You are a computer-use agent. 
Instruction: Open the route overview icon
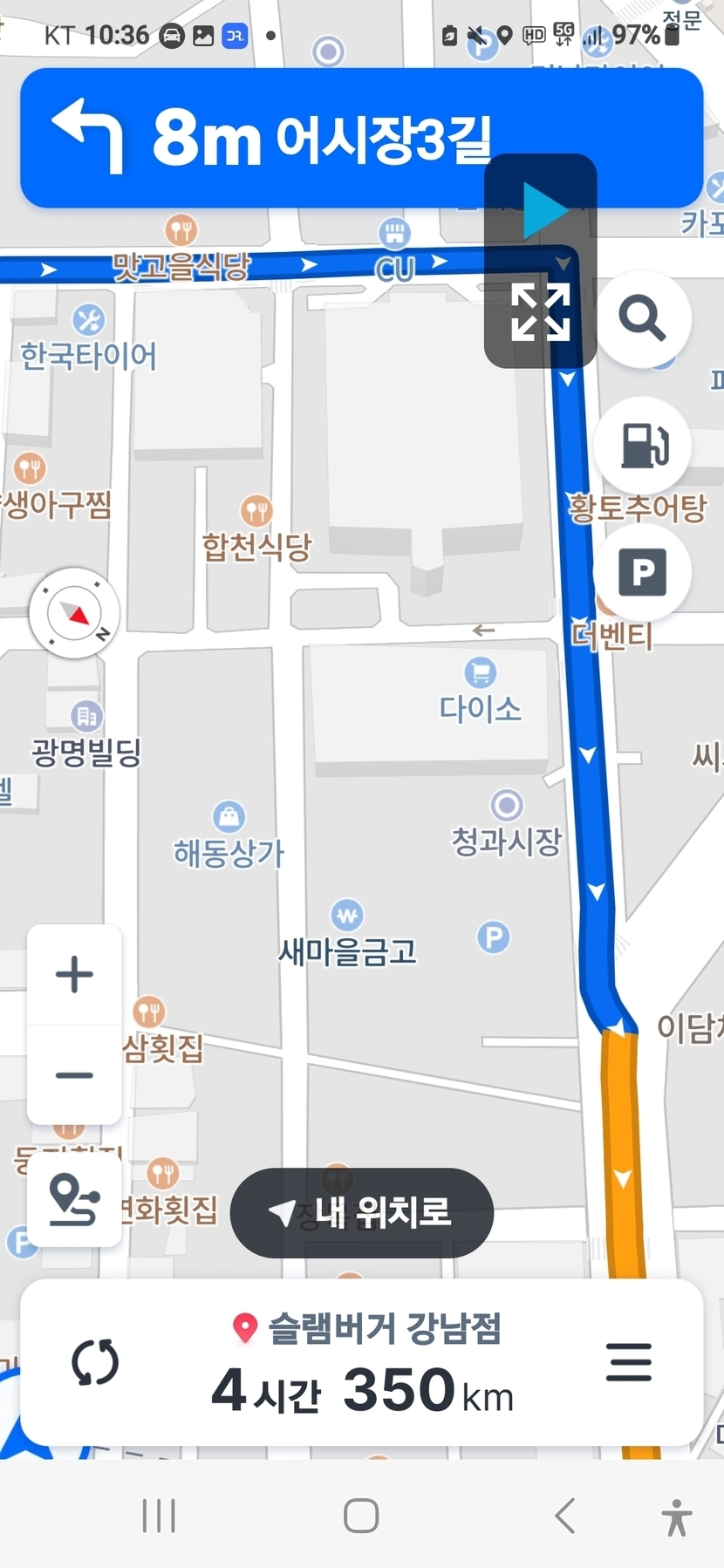tap(74, 1199)
